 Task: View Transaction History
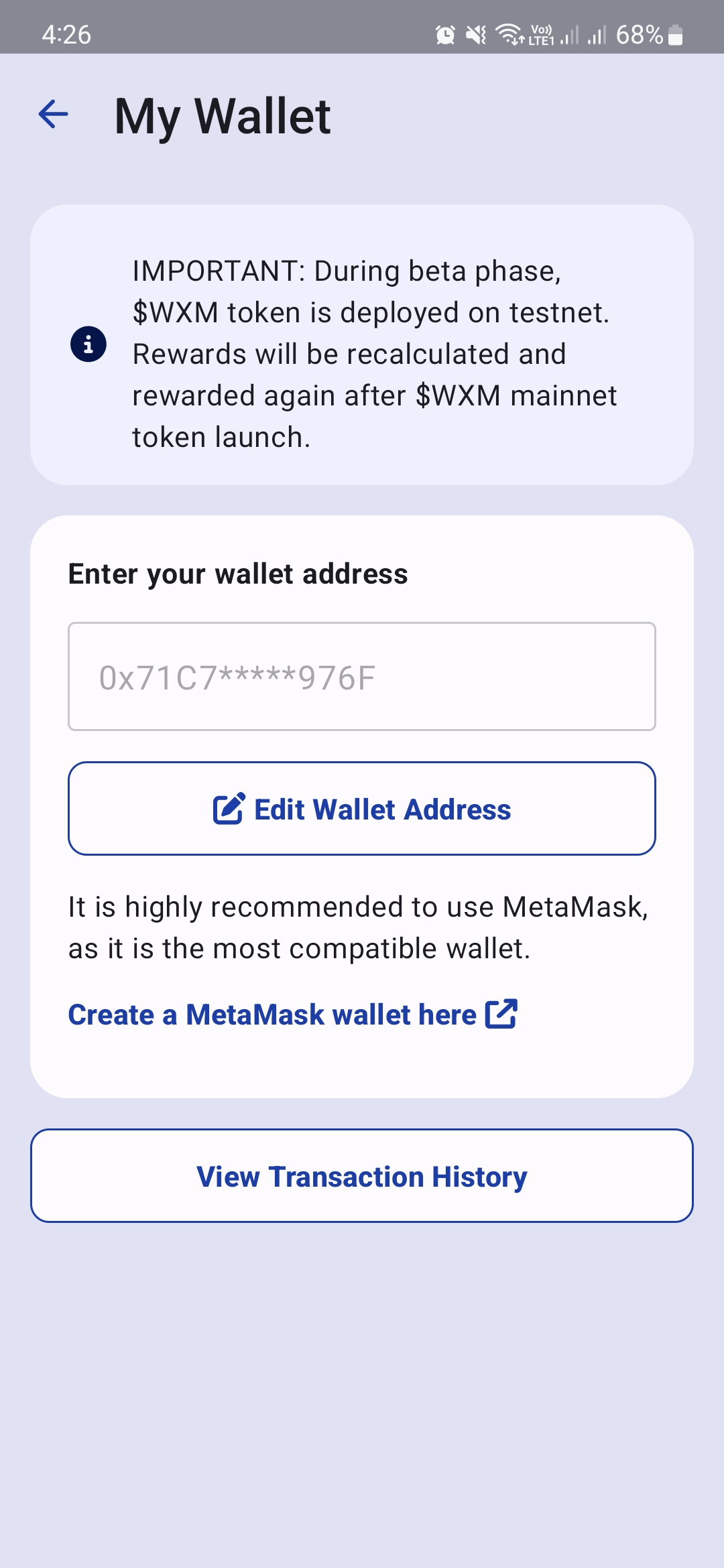pos(362,1176)
